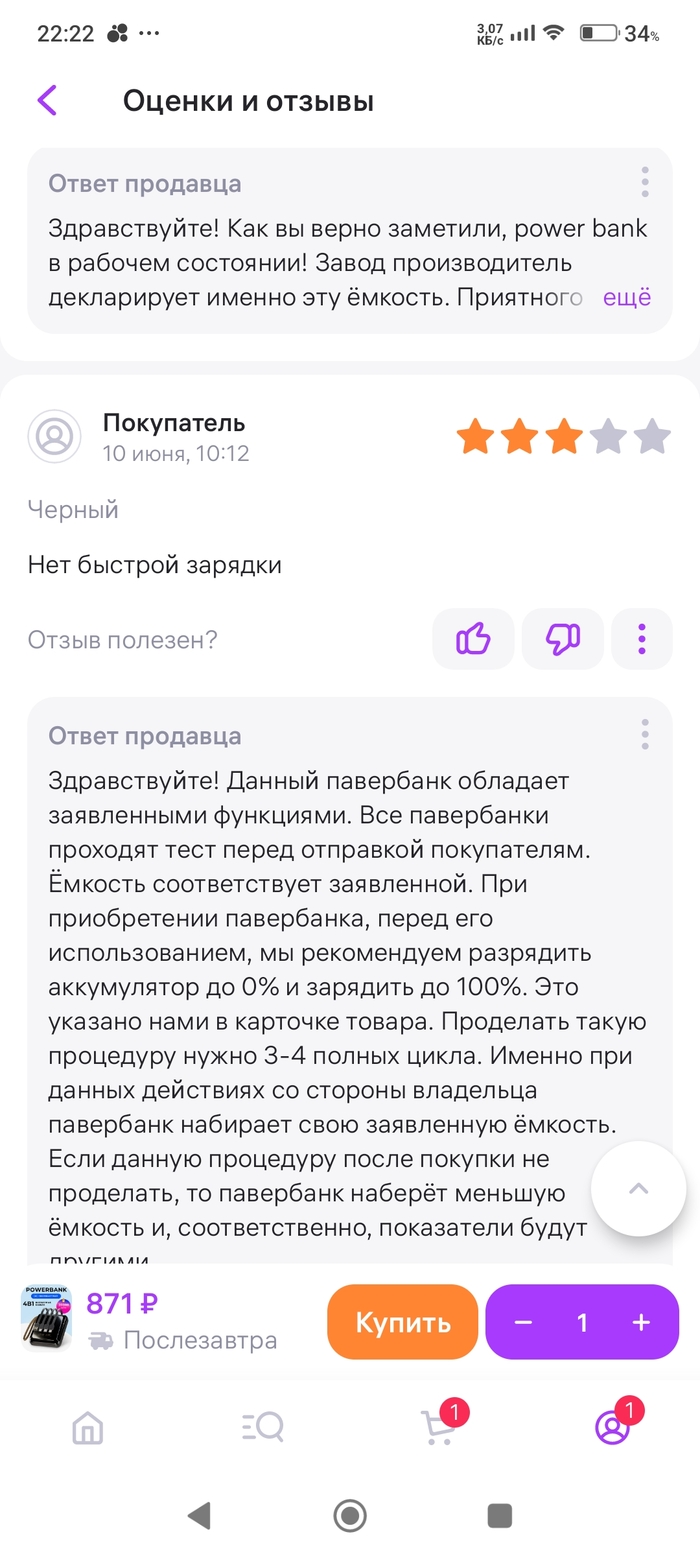Open the system recent apps button
Viewport: 700px width, 1556px height.
(x=500, y=1516)
